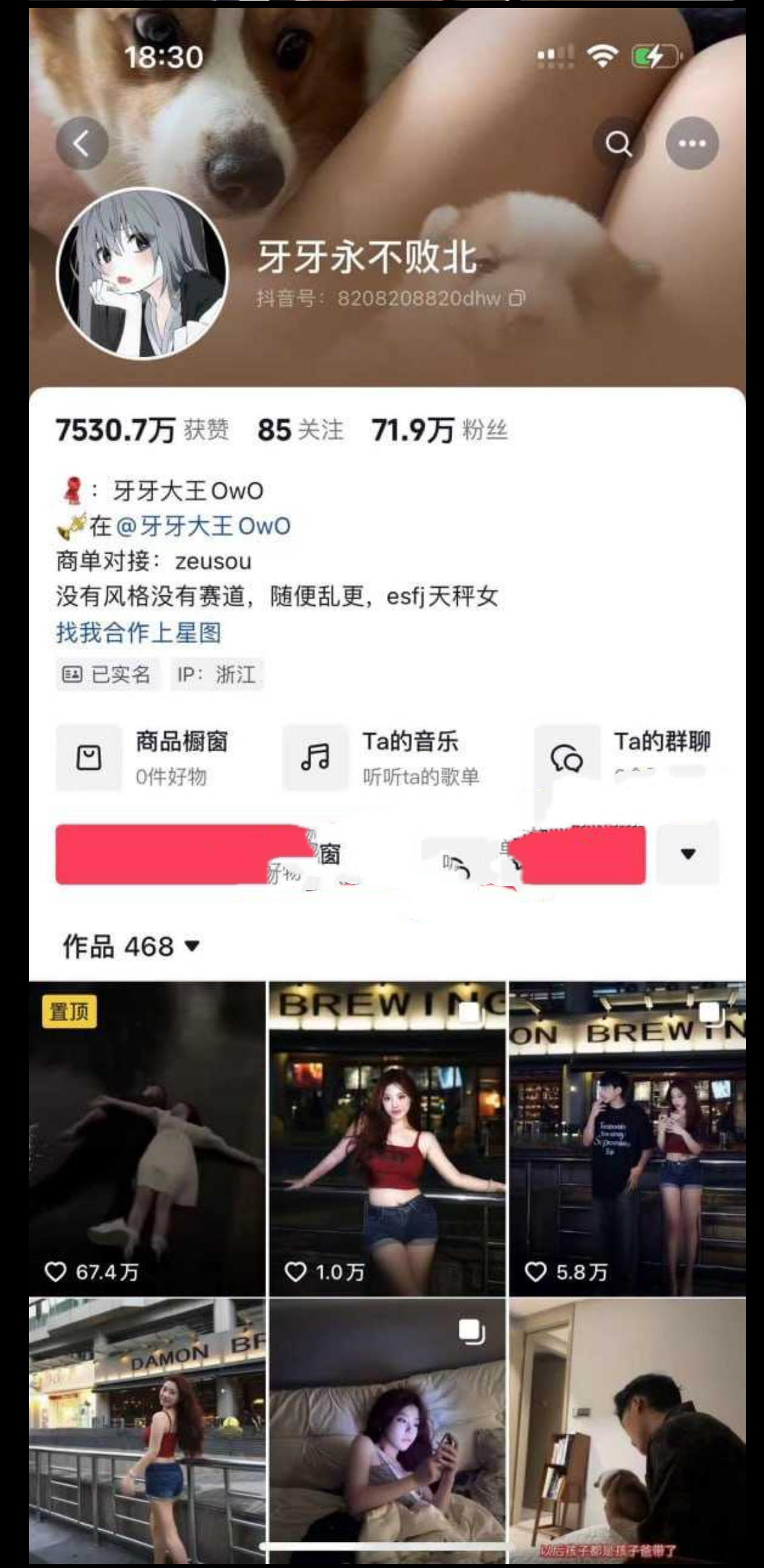Open Ta的群聊 group chats
Viewport: 764px width, 1568px height.
coord(625,757)
